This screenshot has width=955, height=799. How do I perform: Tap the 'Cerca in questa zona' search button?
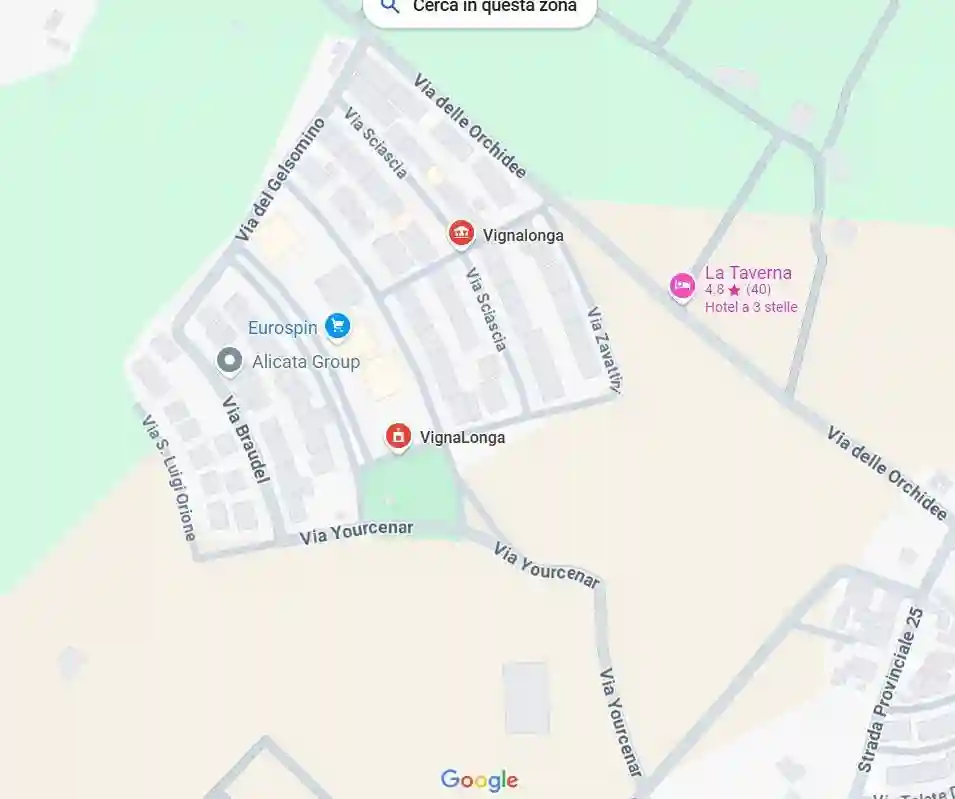point(480,8)
